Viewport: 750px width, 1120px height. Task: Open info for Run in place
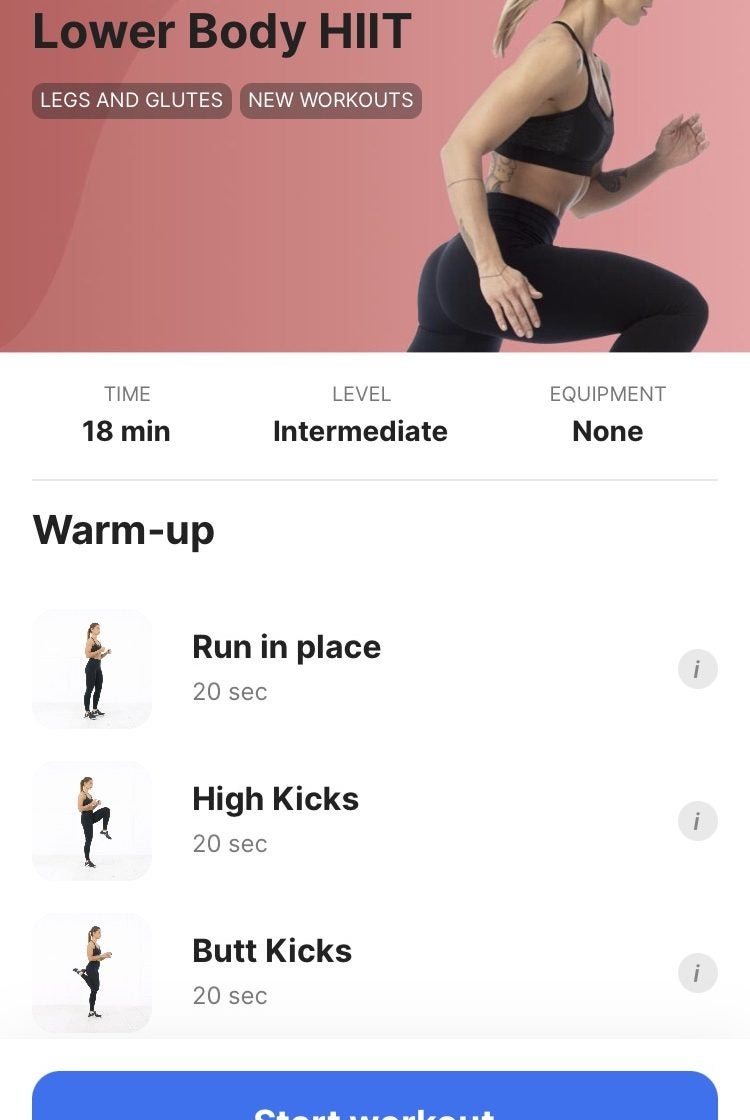coord(697,669)
